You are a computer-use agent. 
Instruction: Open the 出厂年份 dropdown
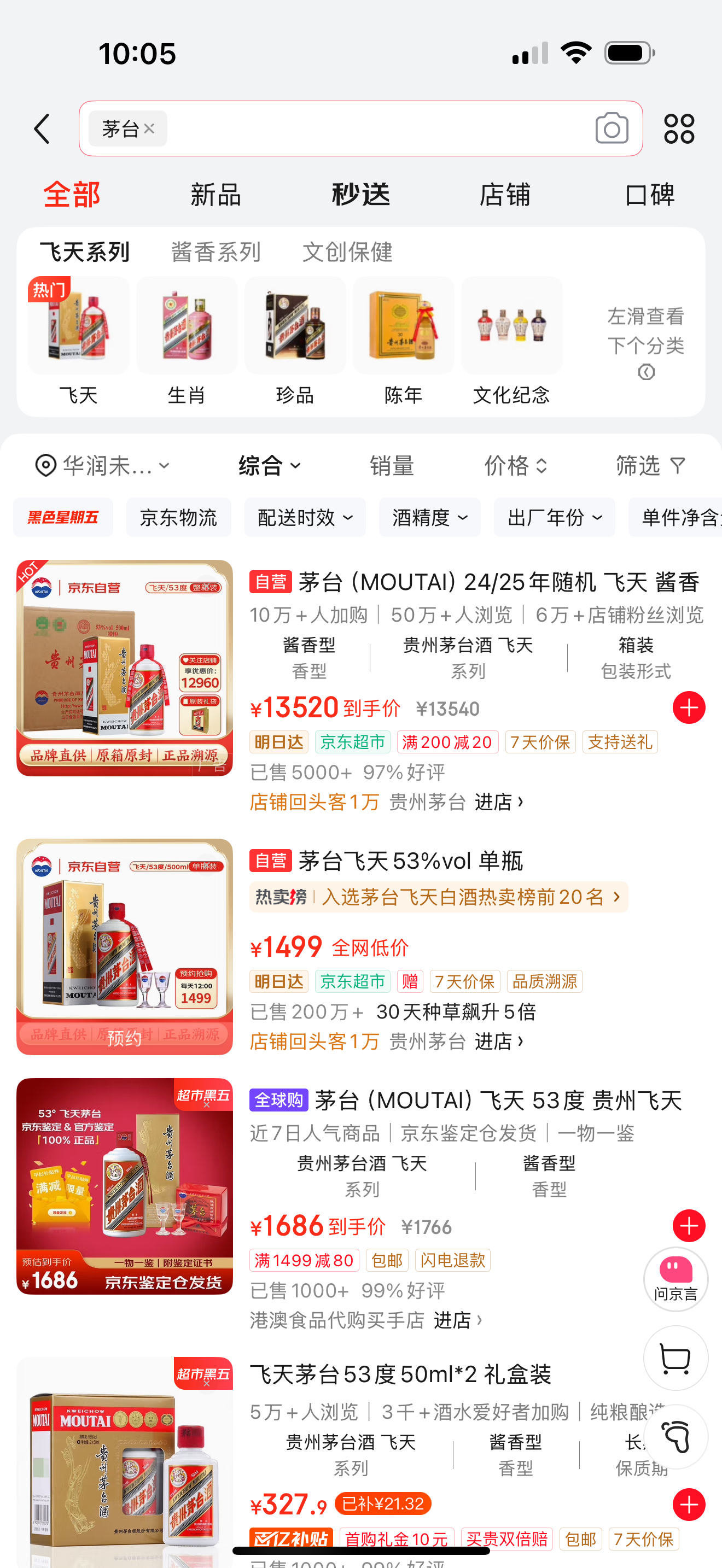coord(554,517)
